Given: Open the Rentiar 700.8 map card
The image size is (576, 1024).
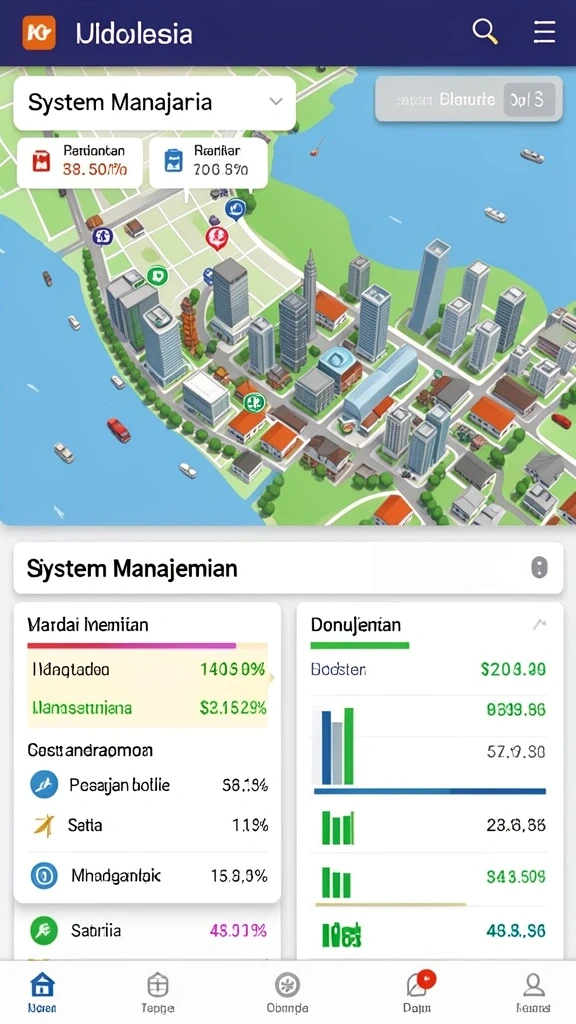Looking at the screenshot, I should [208, 161].
